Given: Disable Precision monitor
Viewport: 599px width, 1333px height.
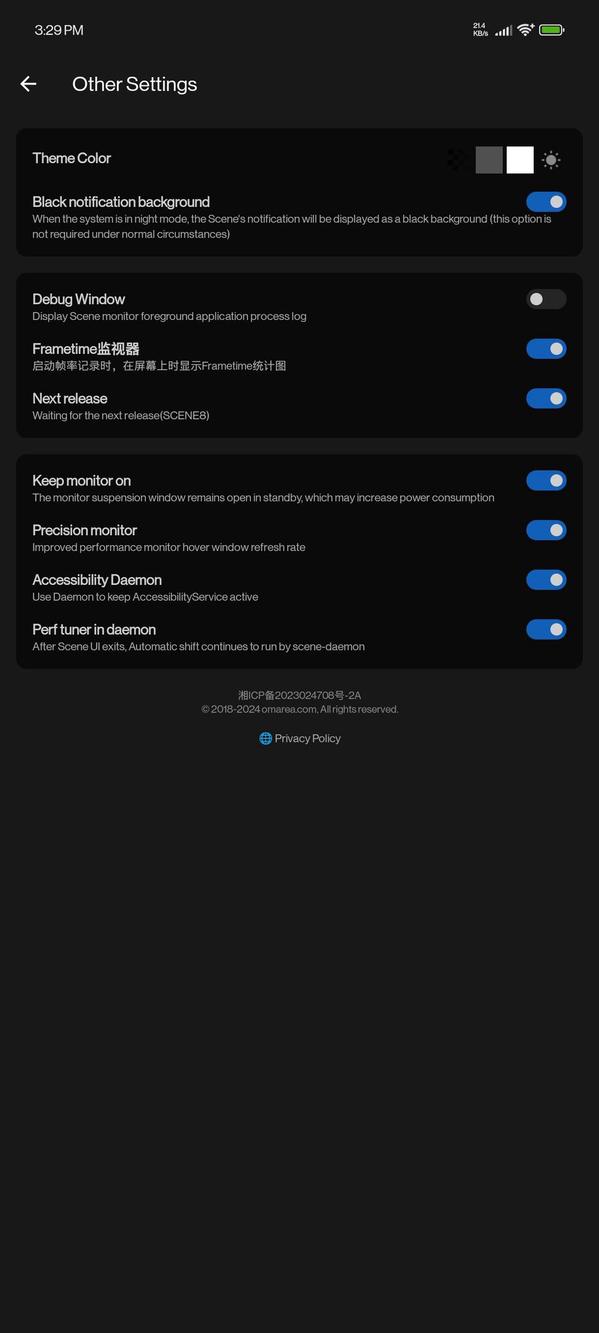Looking at the screenshot, I should [546, 530].
